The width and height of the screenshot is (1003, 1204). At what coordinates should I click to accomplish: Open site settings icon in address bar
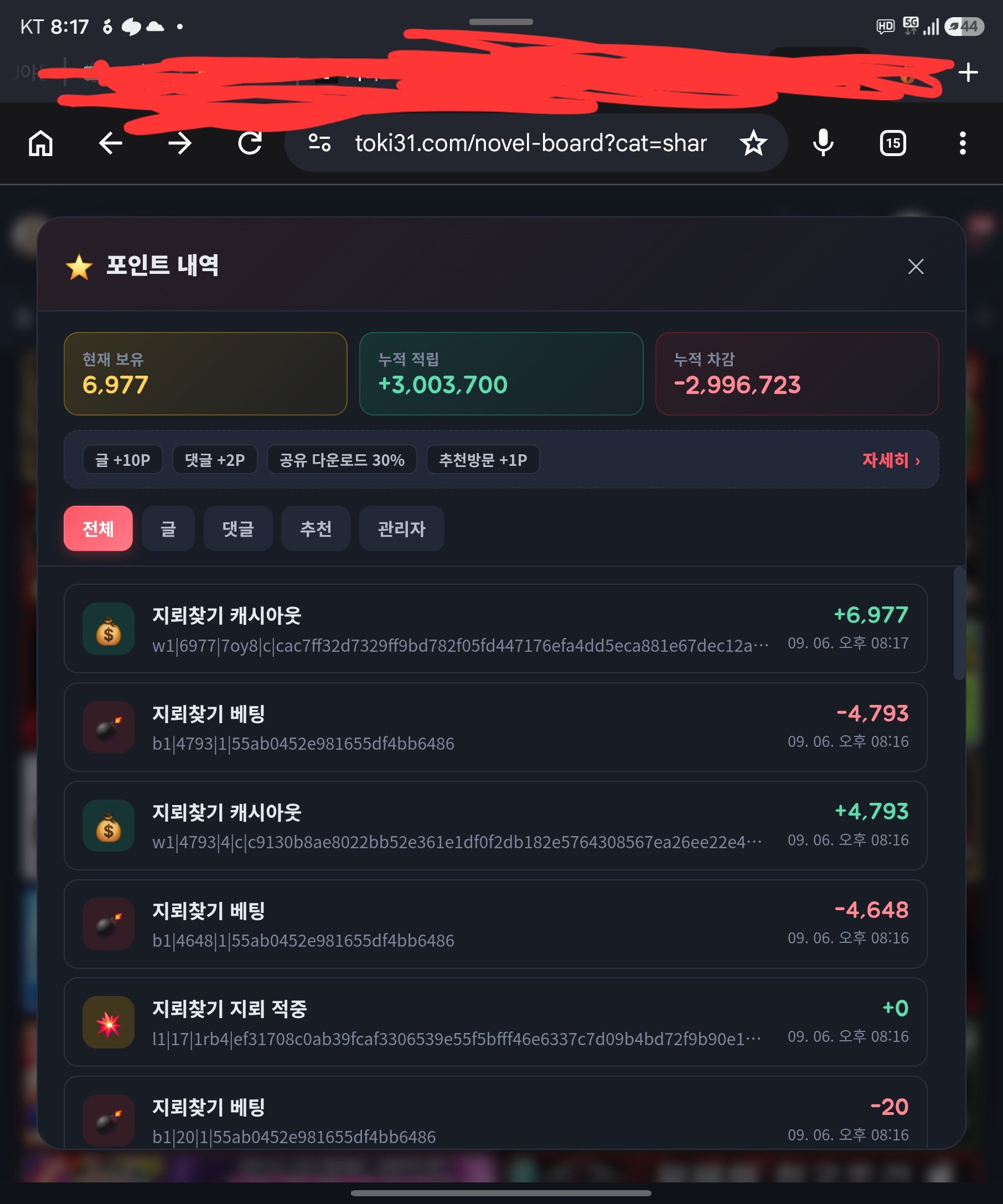[x=319, y=143]
